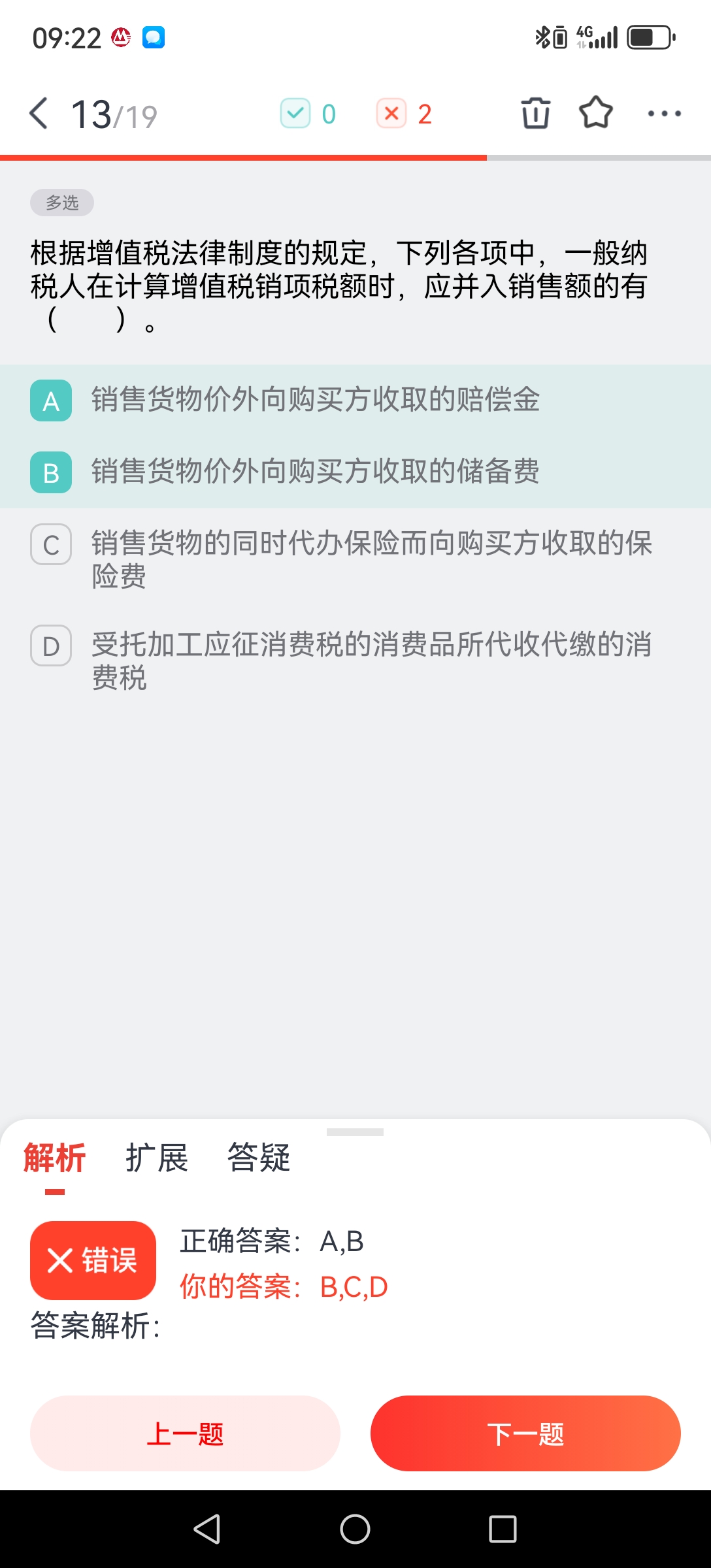Open system recent apps

tap(503, 1529)
